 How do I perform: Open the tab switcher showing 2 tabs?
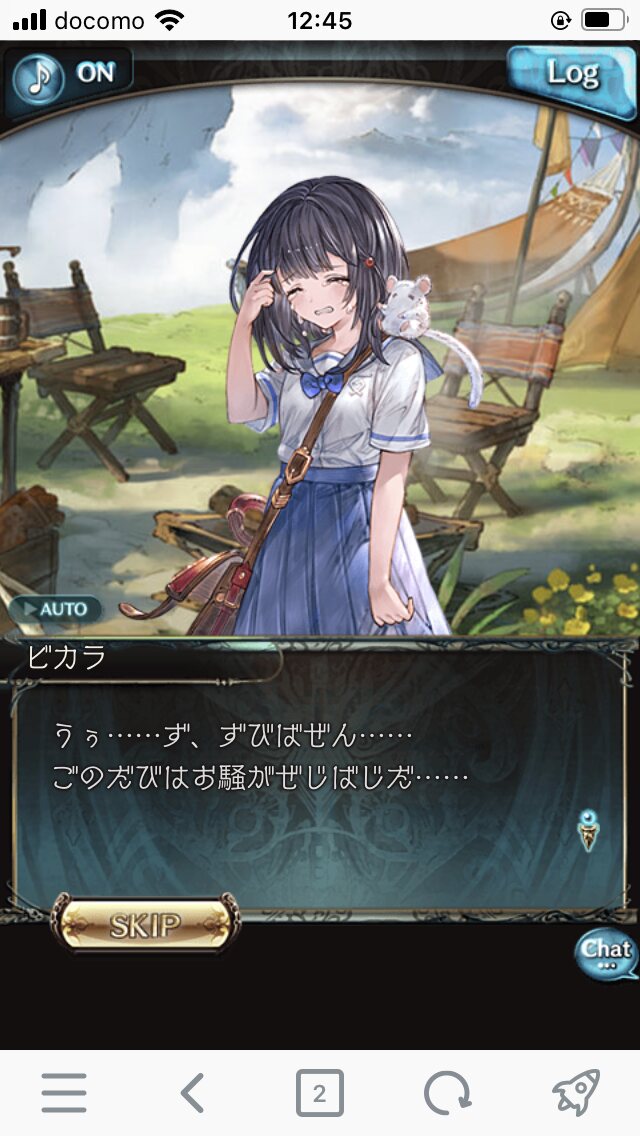pyautogui.click(x=319, y=1093)
